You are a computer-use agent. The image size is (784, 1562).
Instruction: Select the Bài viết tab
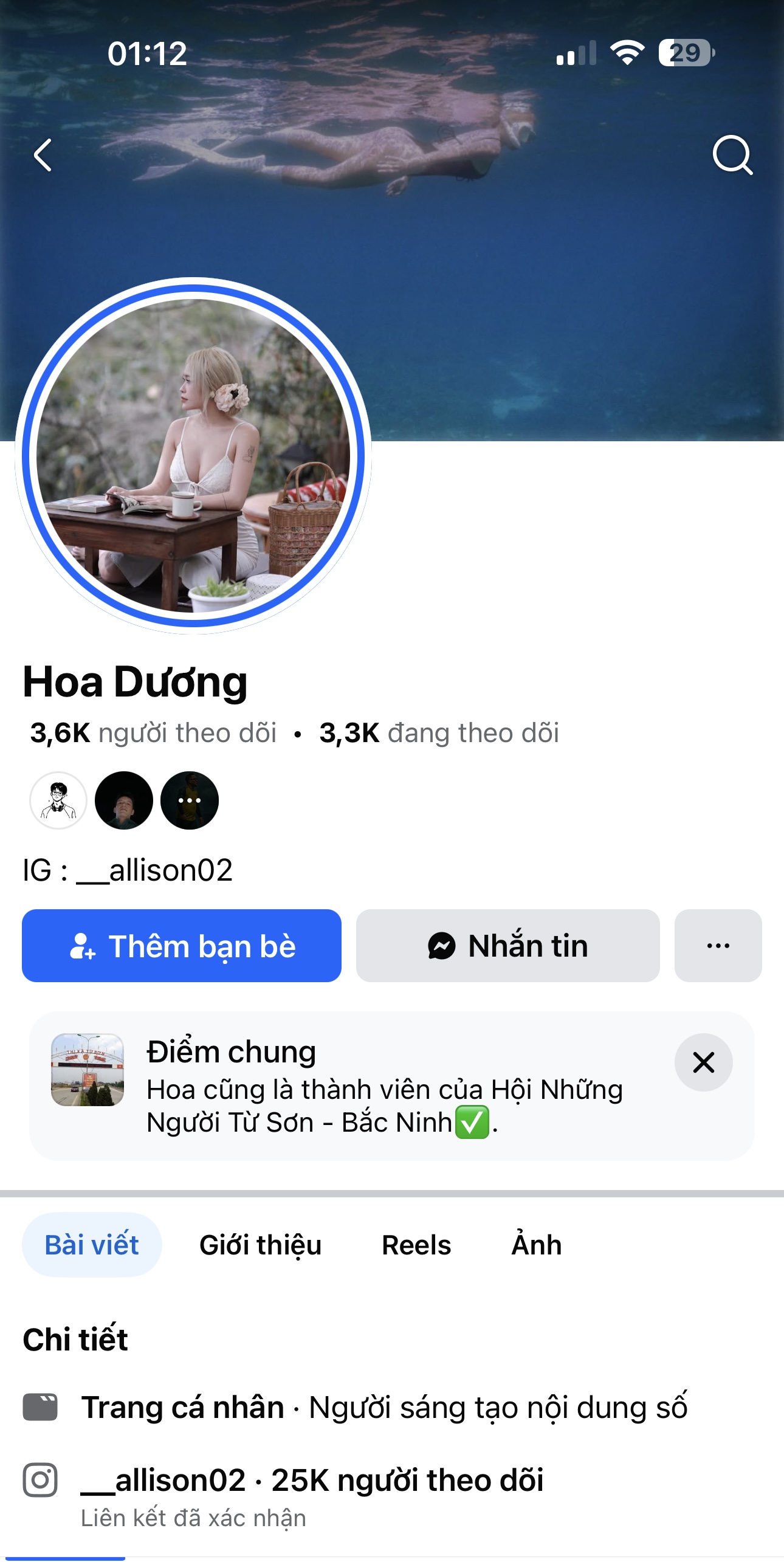[x=92, y=1245]
